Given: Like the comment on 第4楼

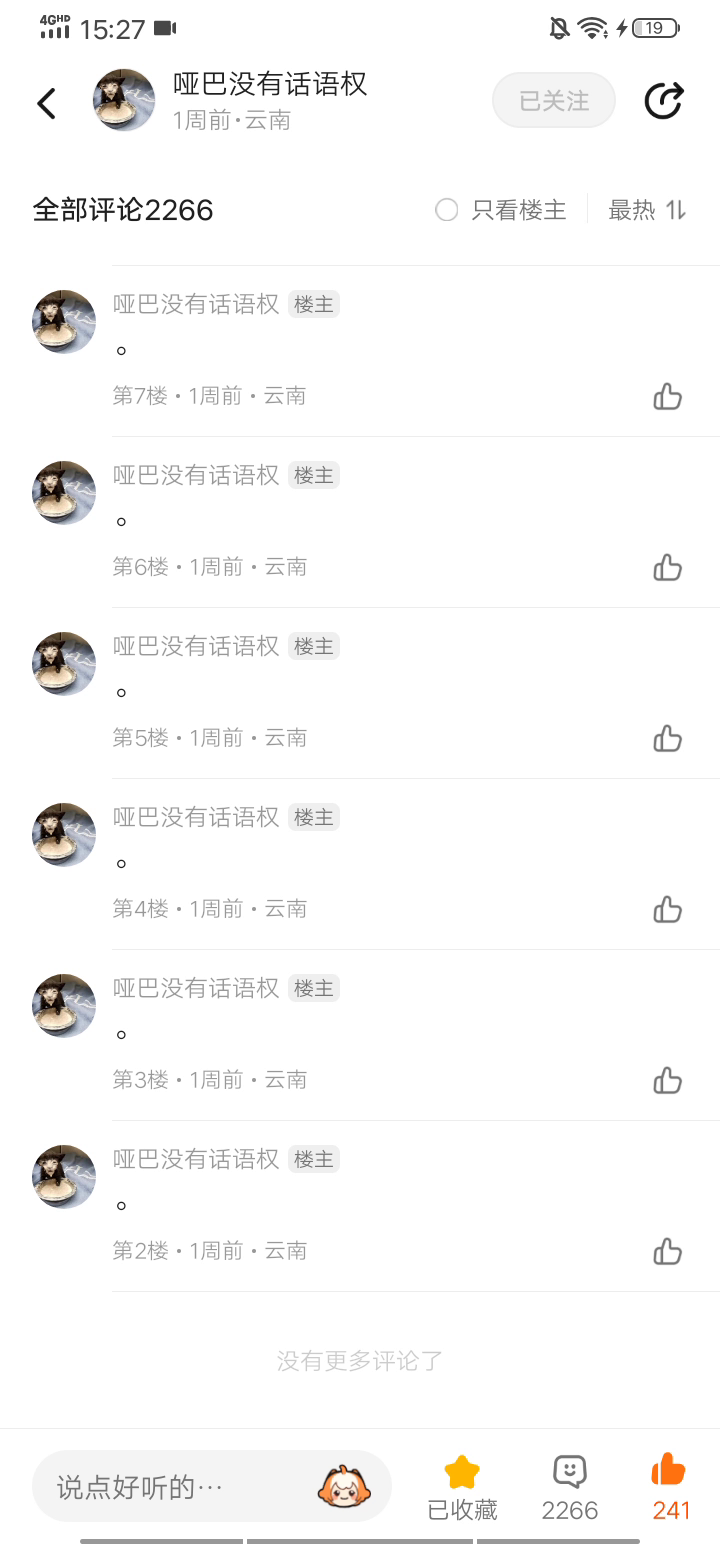Looking at the screenshot, I should click(667, 910).
